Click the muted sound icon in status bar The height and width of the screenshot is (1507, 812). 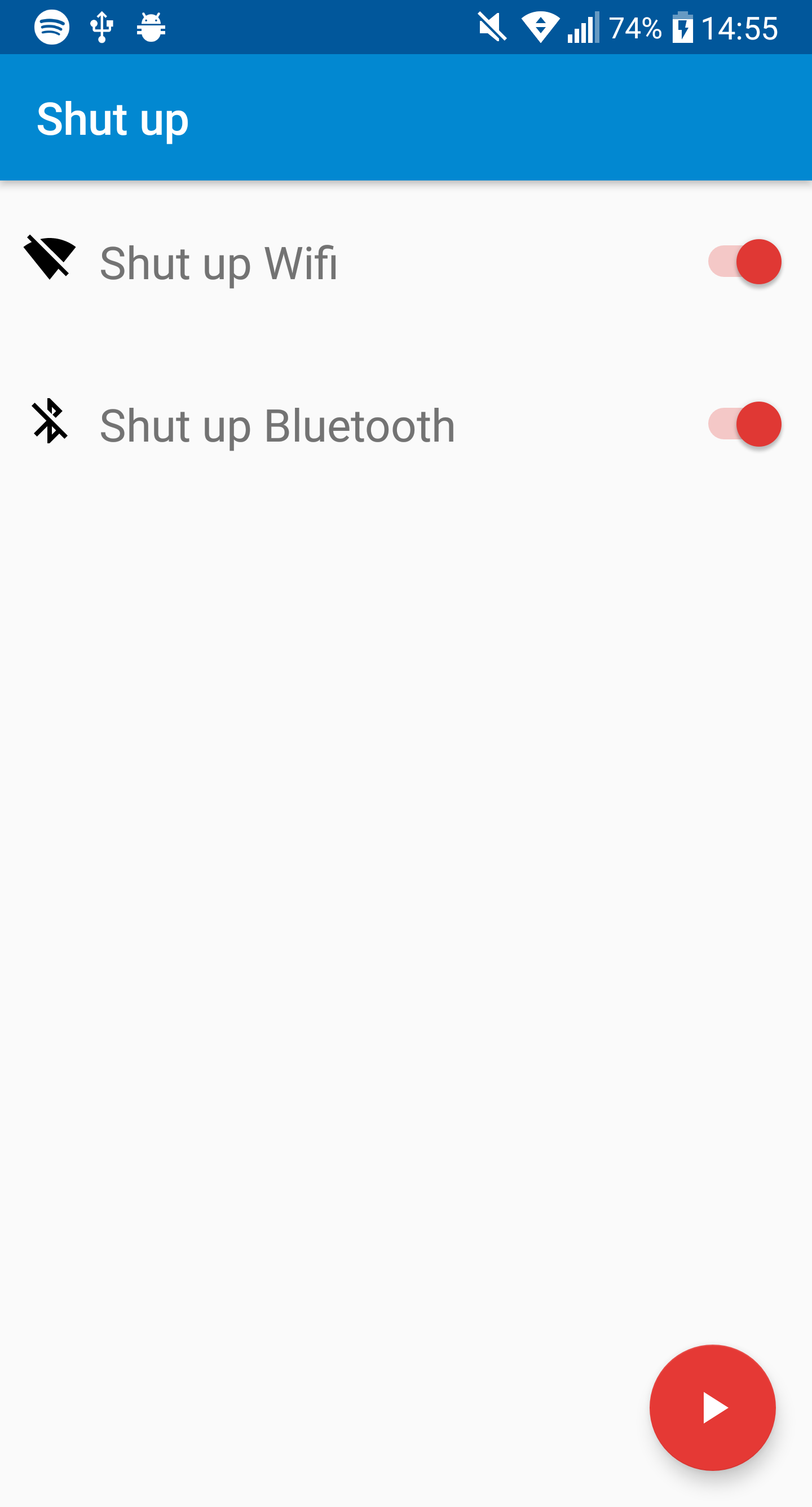click(x=490, y=26)
